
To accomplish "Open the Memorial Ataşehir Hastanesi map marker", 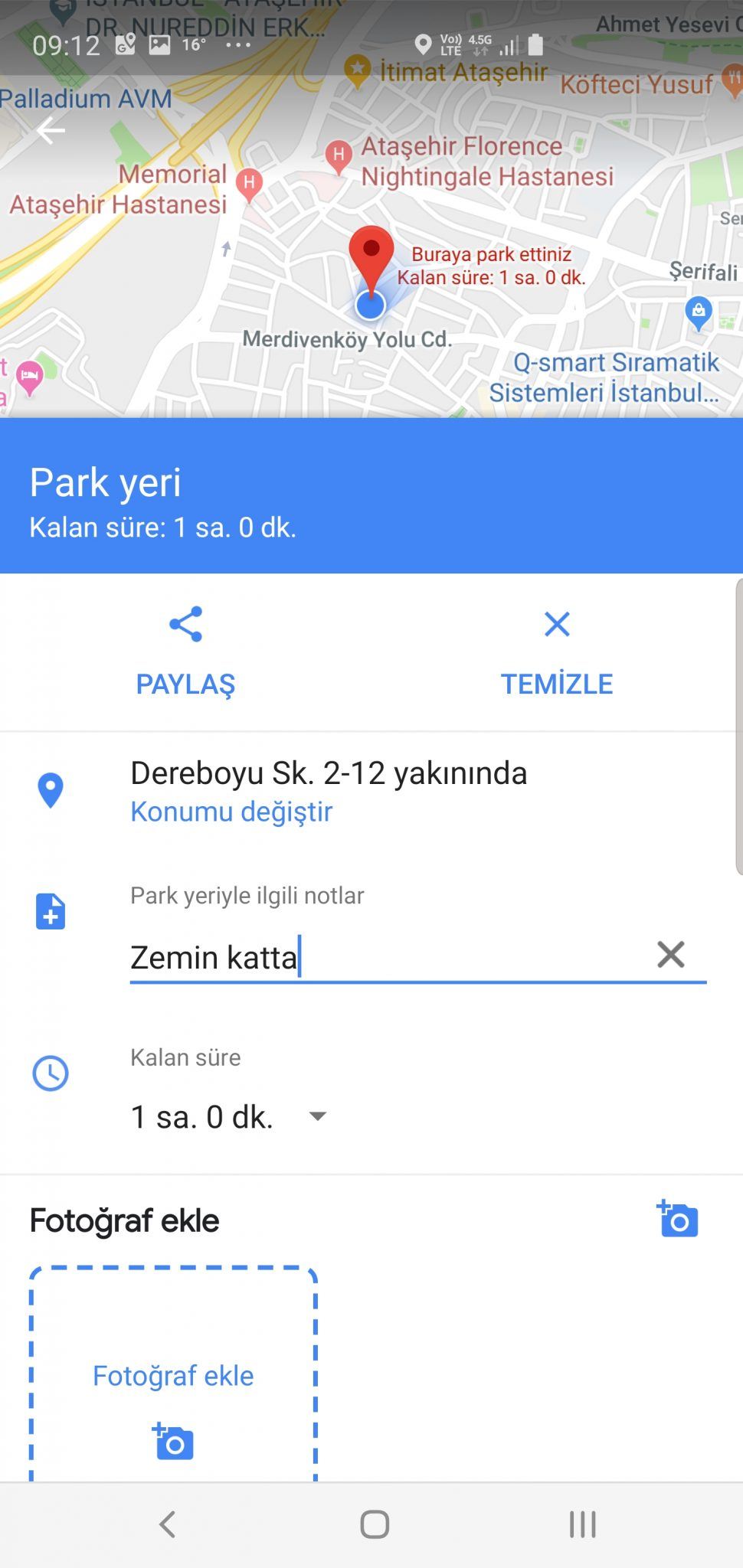I will 249,183.
